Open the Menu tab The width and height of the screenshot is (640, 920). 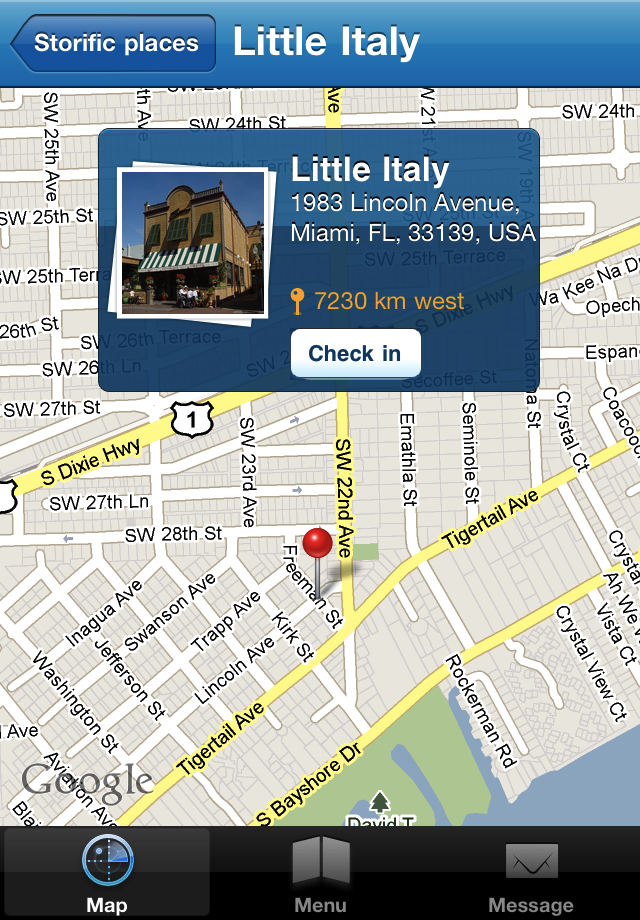[320, 874]
